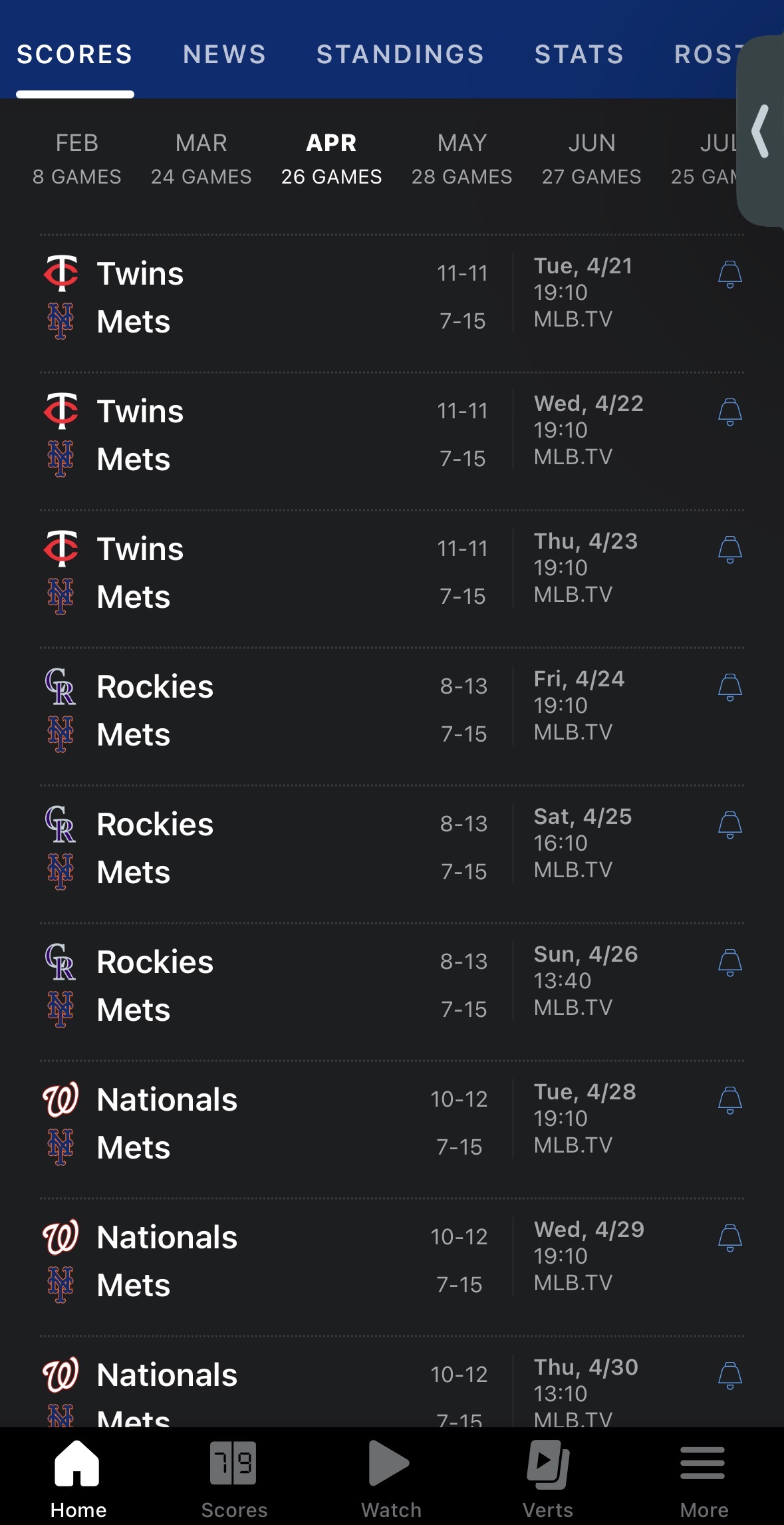Set reminder bell for Tue 4/21 Twins game
784x1525 pixels.
(729, 274)
